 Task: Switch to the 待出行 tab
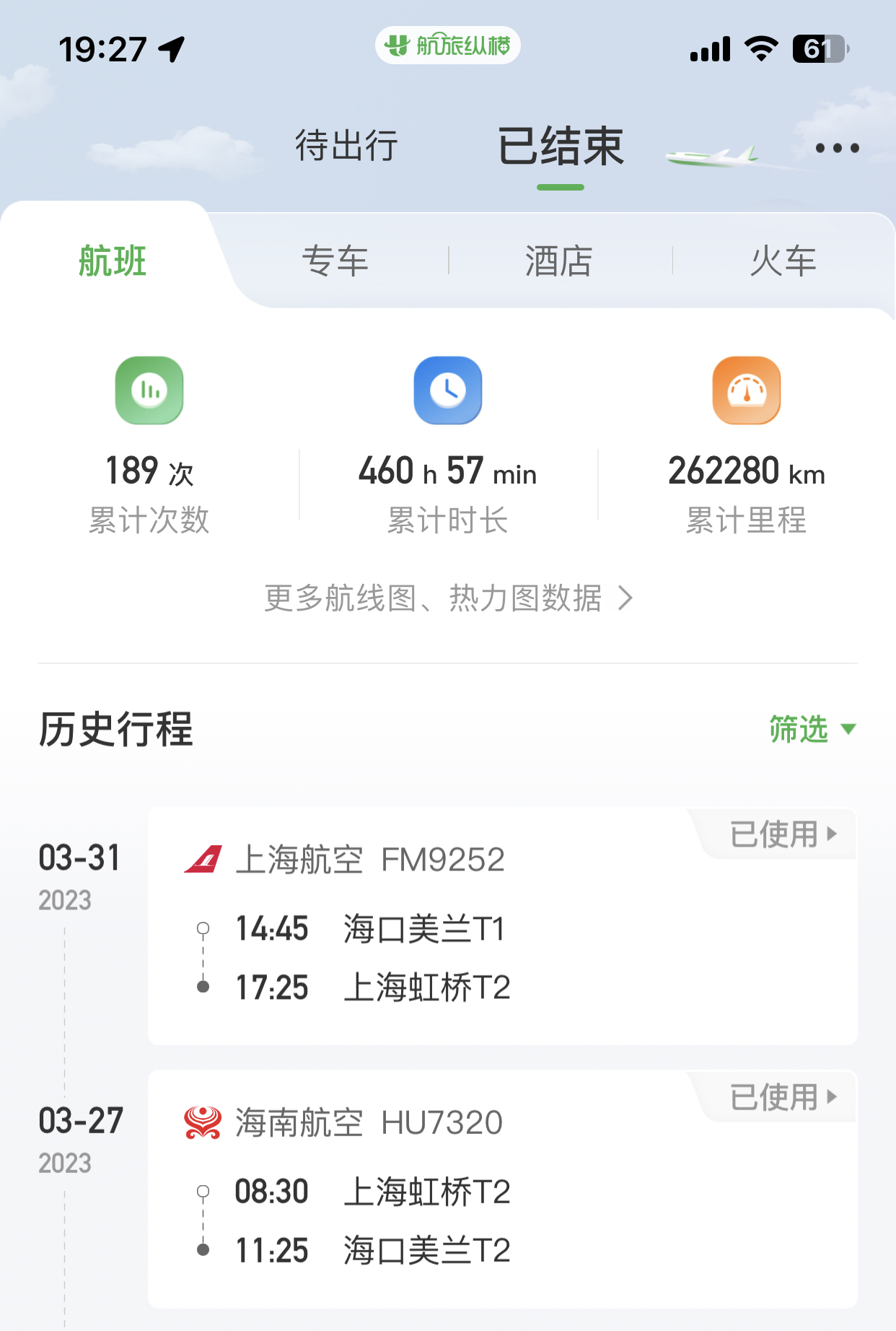tap(346, 146)
